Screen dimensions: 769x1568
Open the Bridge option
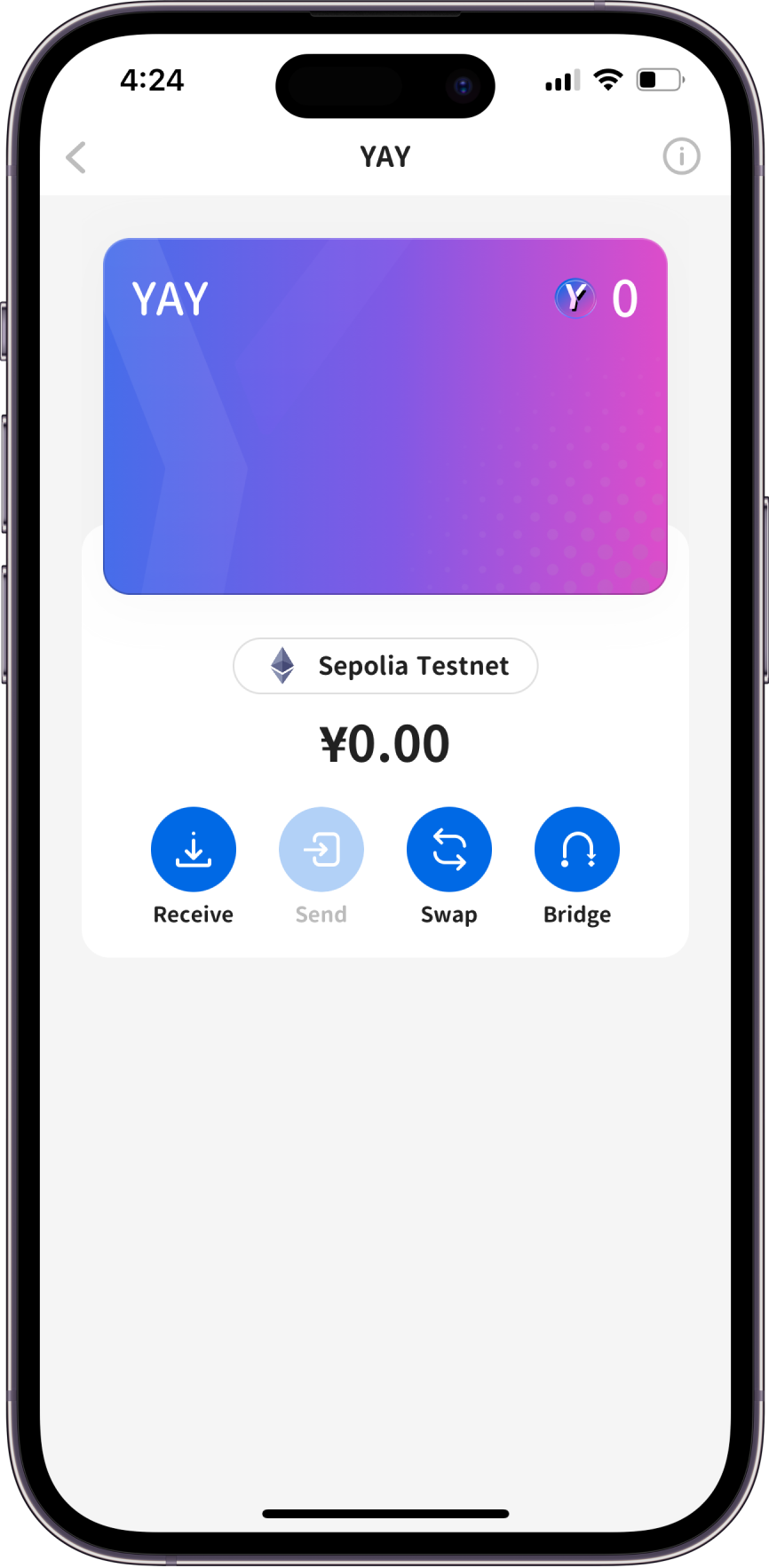[x=577, y=850]
